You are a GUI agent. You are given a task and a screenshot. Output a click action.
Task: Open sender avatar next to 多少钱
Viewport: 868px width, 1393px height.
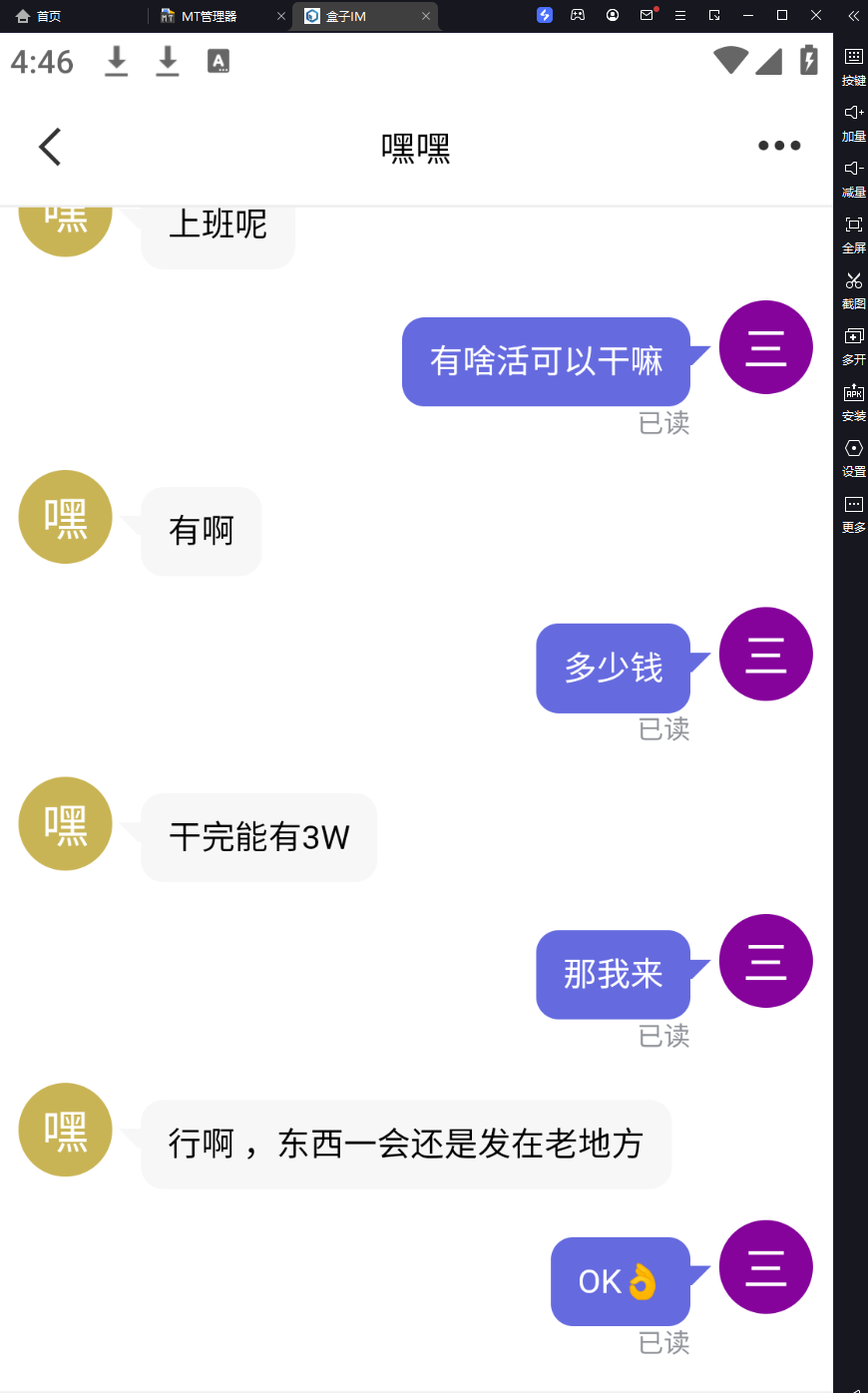pyautogui.click(x=765, y=655)
